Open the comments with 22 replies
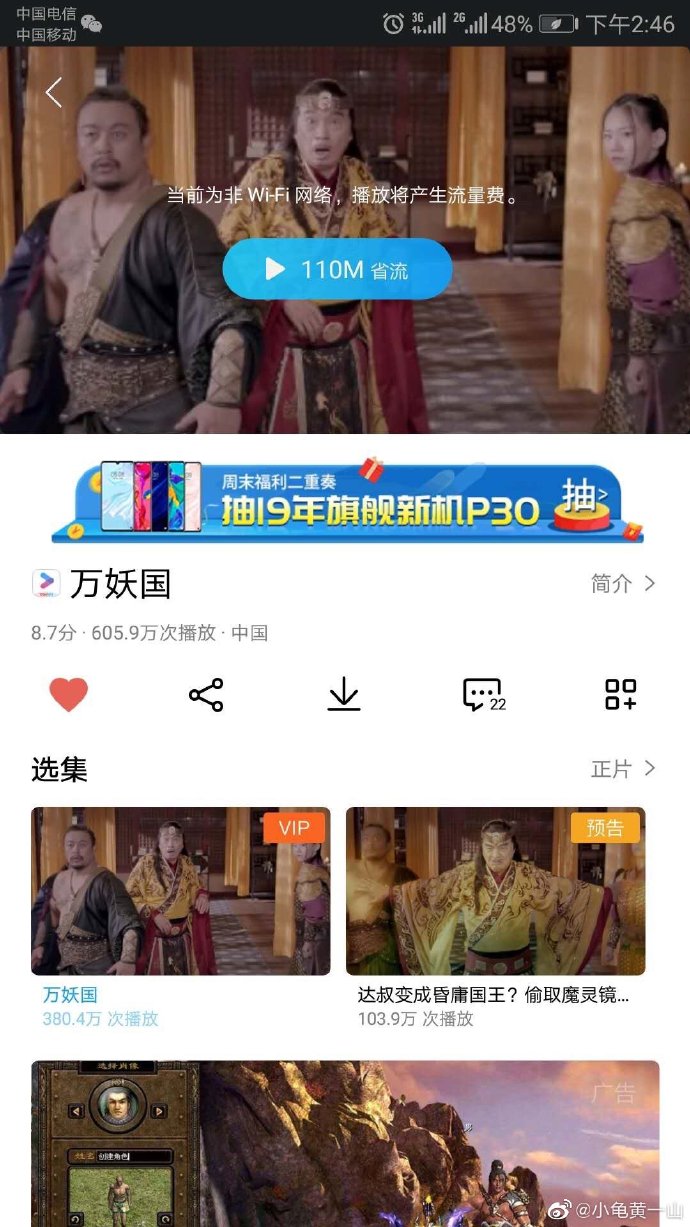 click(483, 694)
